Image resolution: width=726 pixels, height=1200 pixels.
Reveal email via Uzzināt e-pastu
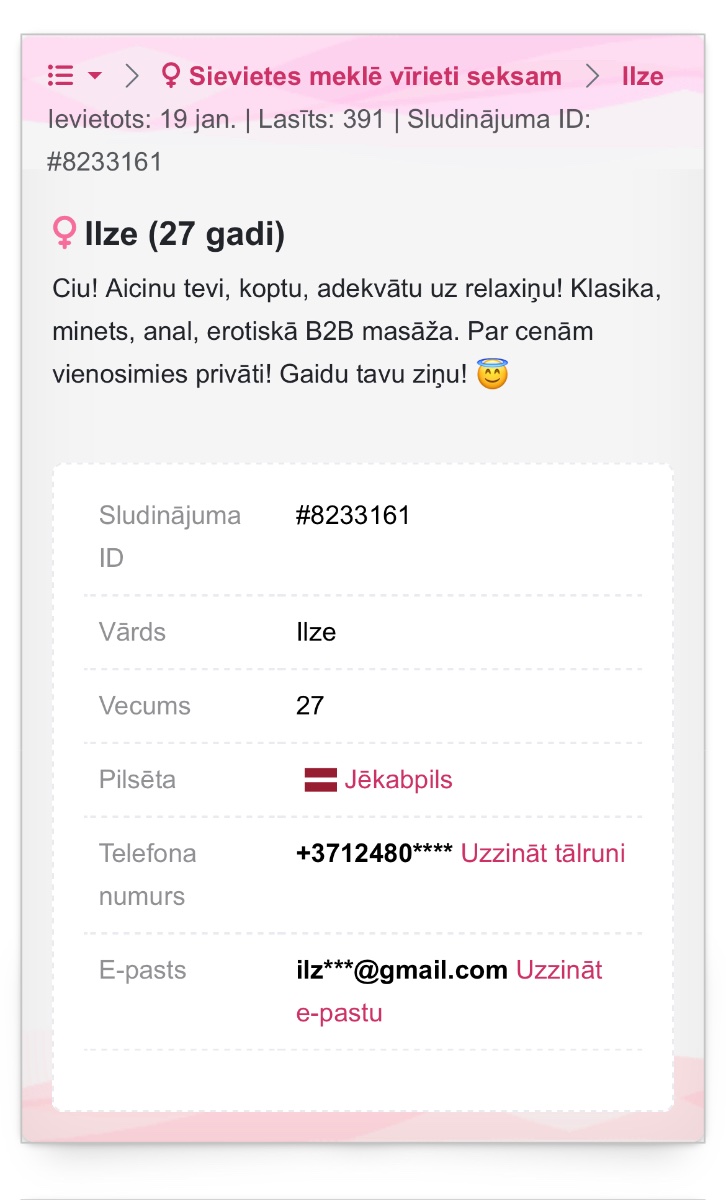tap(449, 992)
